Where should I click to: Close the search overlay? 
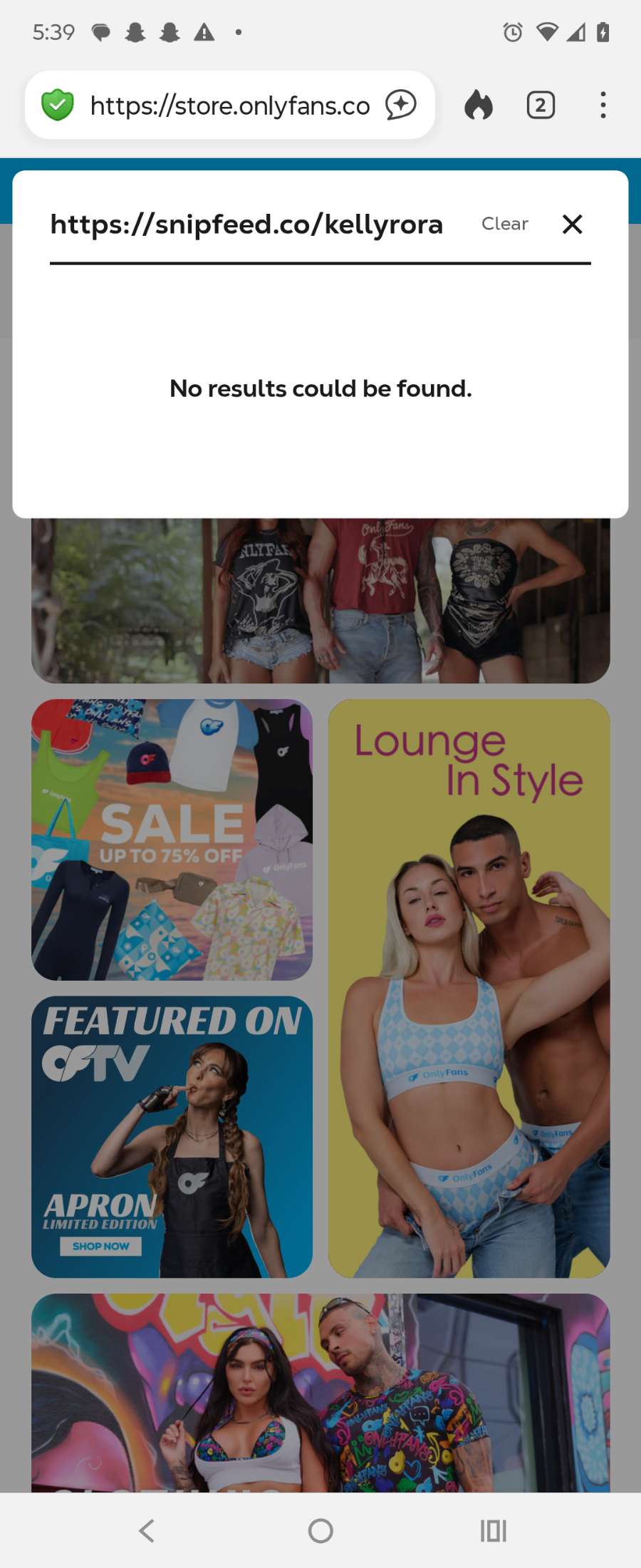573,225
